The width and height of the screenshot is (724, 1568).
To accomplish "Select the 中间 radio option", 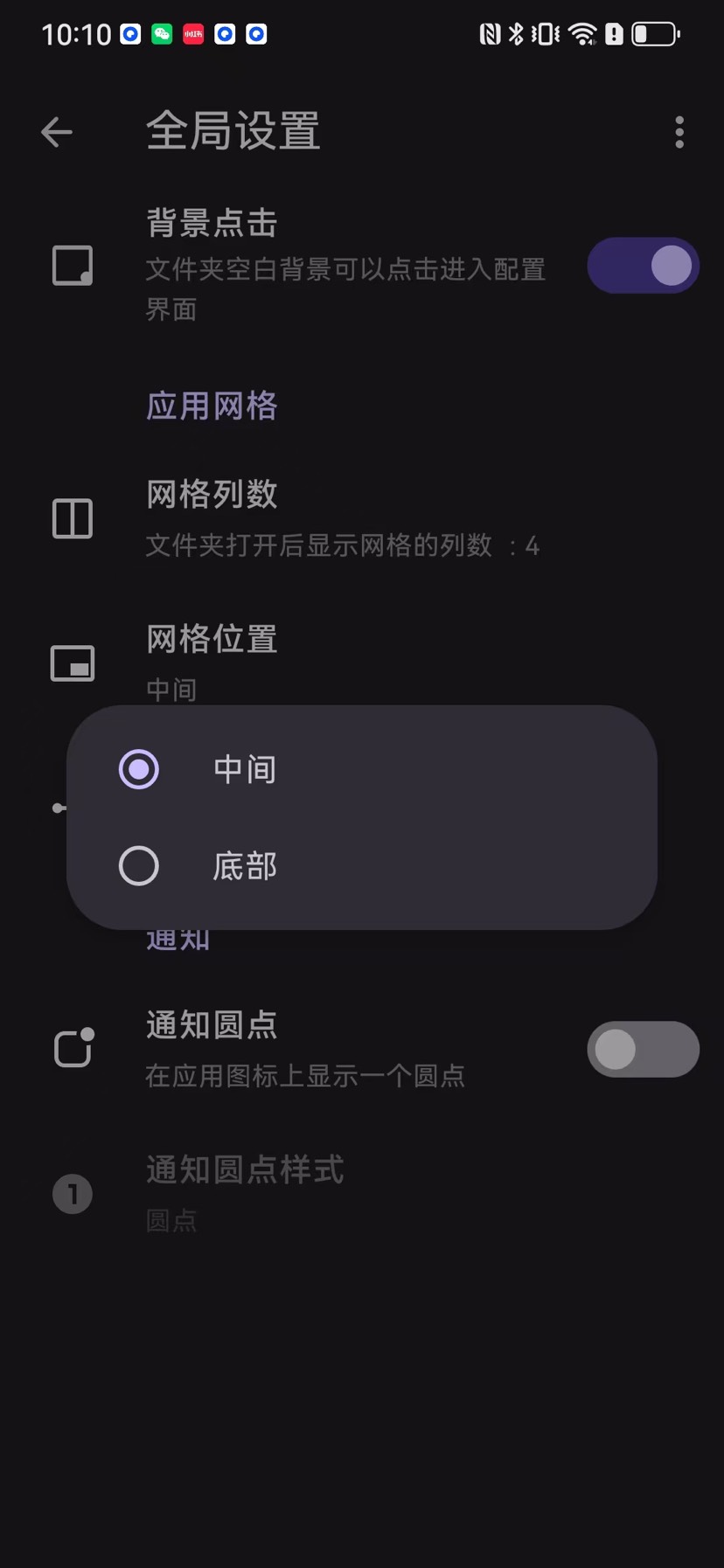I will [x=361, y=769].
